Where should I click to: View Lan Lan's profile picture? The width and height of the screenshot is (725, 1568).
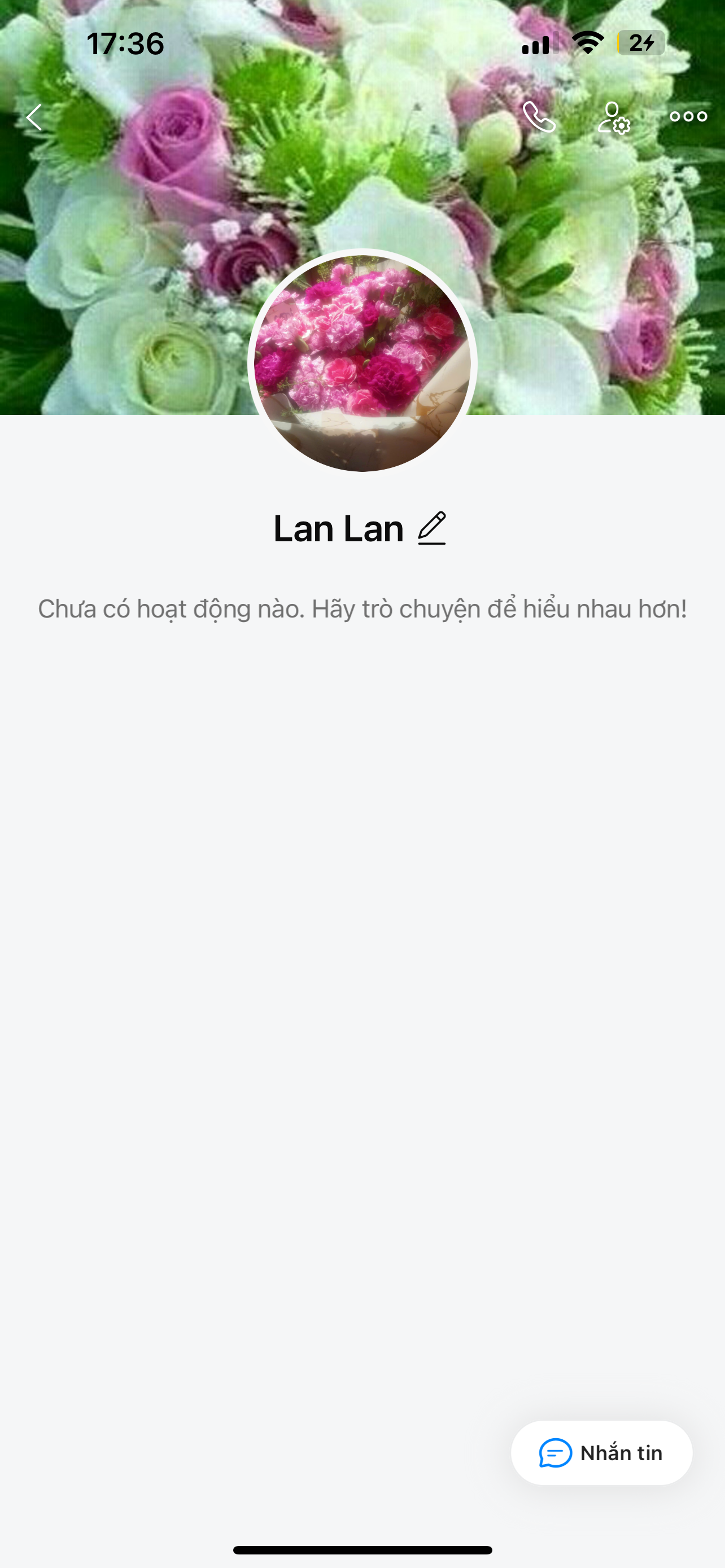[362, 363]
